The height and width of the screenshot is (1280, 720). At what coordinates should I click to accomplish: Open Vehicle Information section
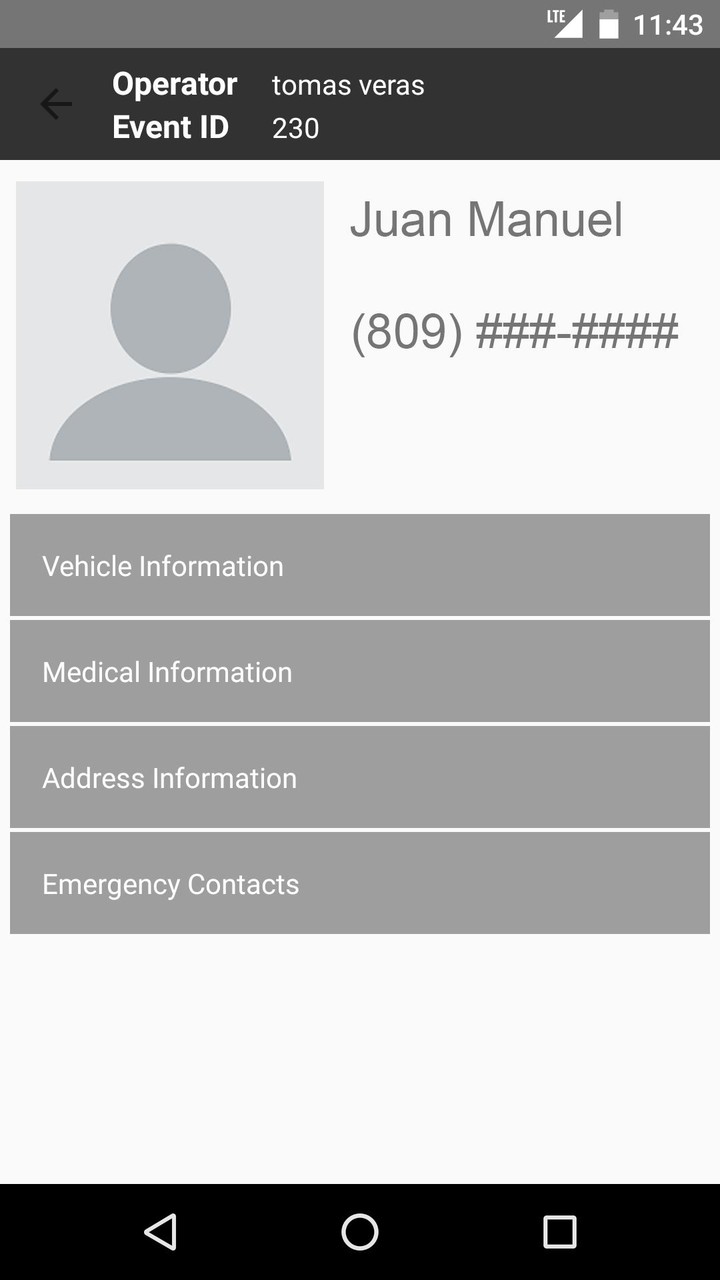pyautogui.click(x=360, y=565)
